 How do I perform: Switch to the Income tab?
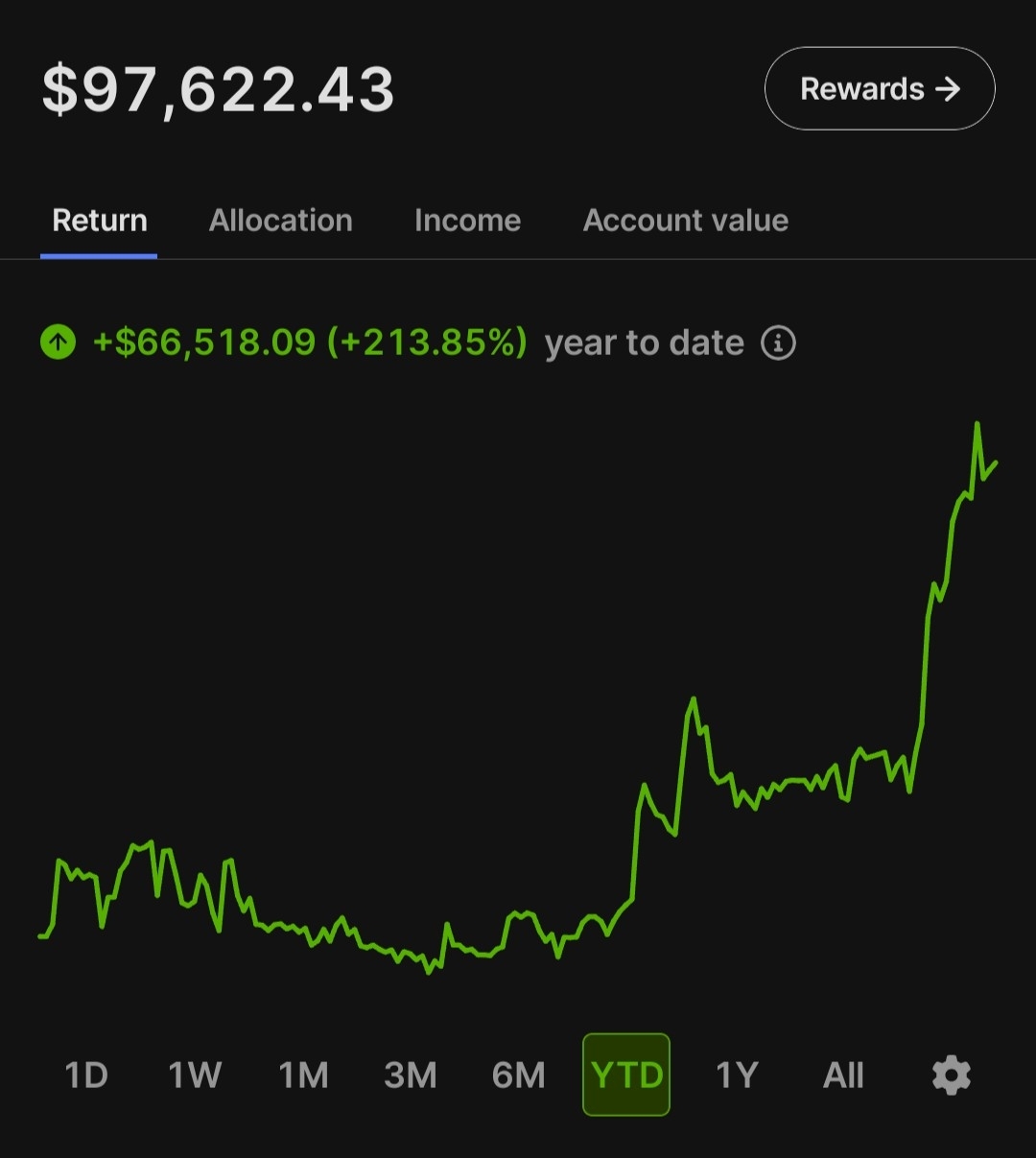pyautogui.click(x=467, y=221)
